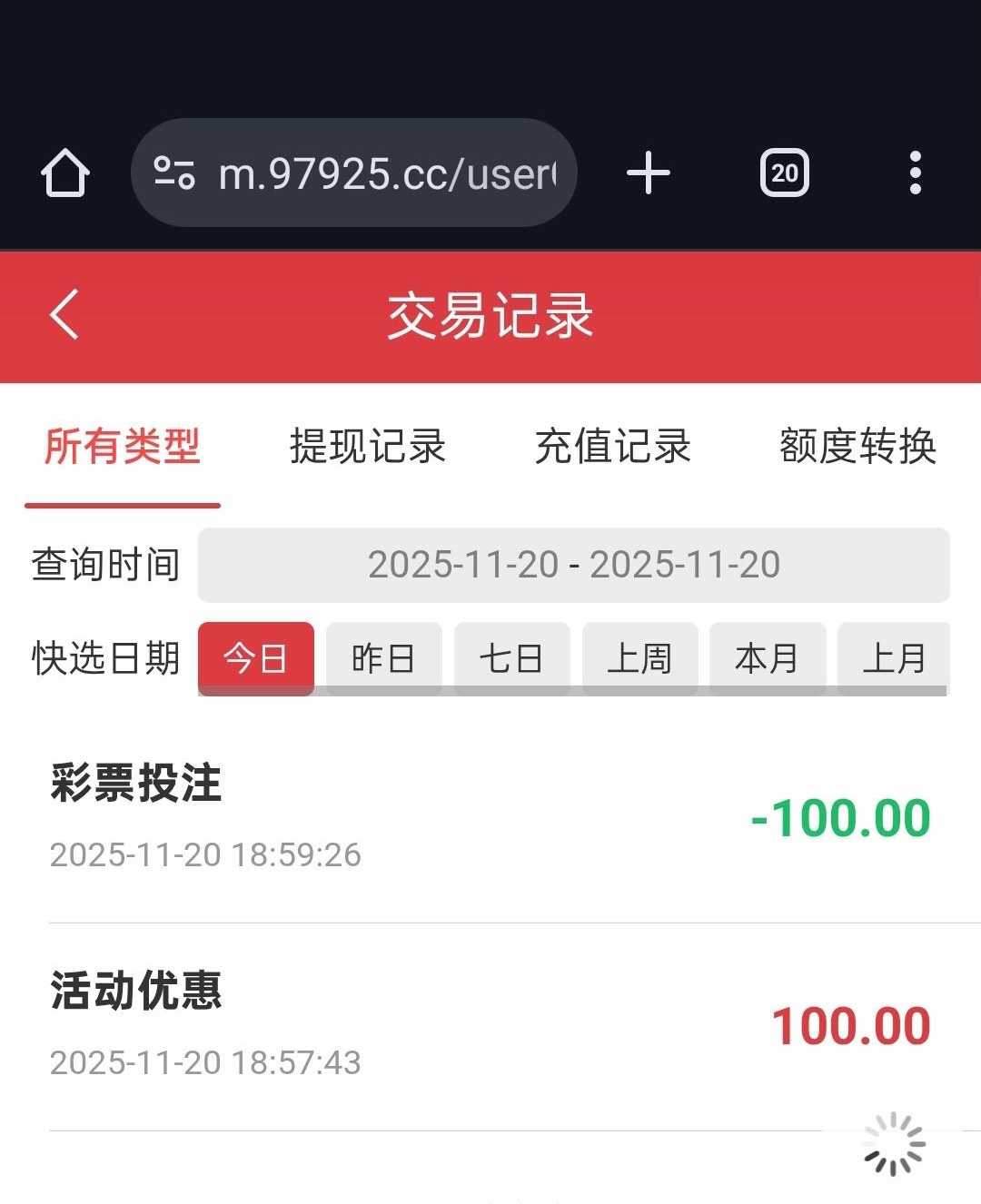Filter records by 本月
Viewport: 981px width, 1204px height.
[767, 658]
